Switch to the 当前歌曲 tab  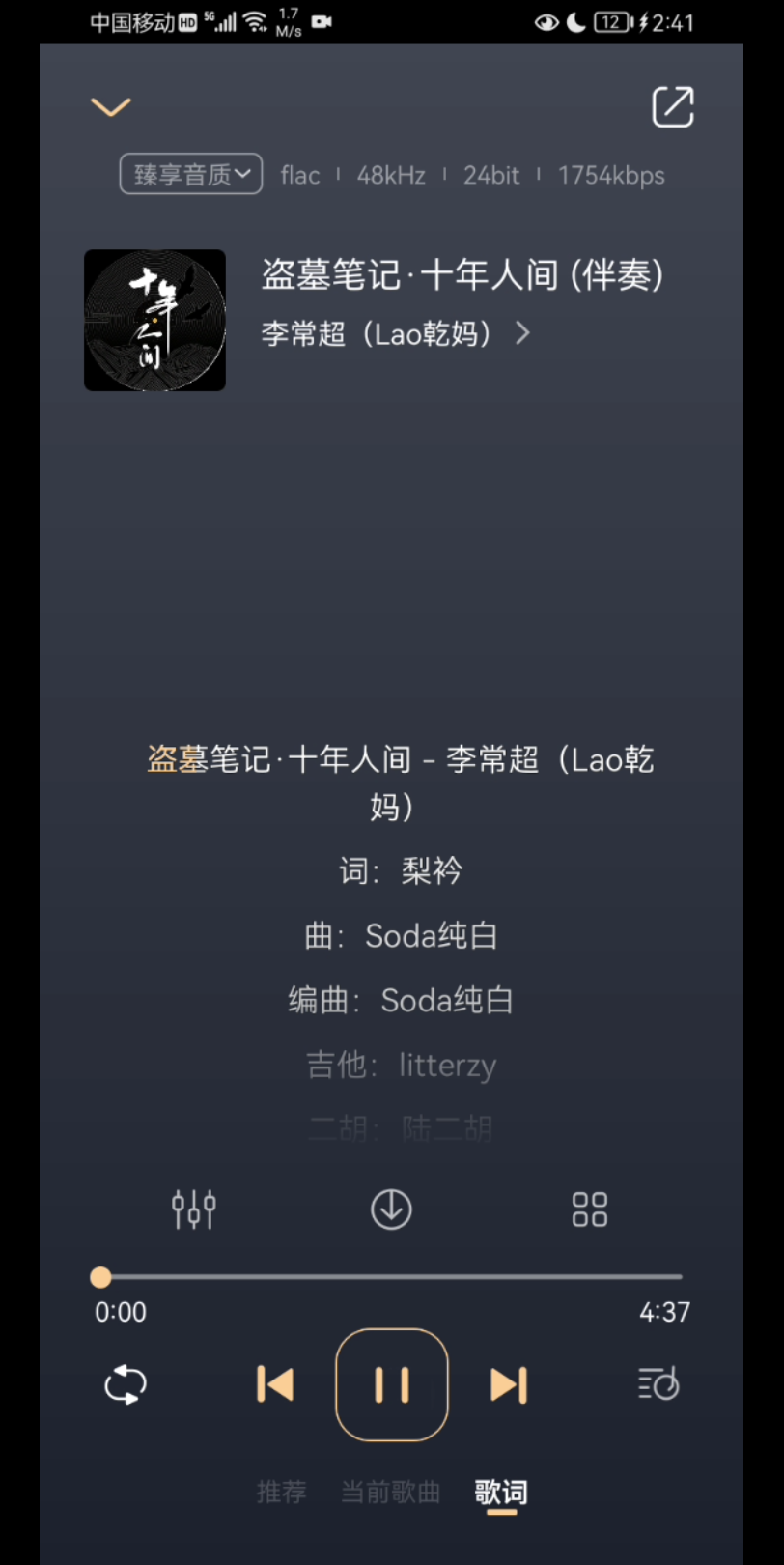(x=390, y=1493)
